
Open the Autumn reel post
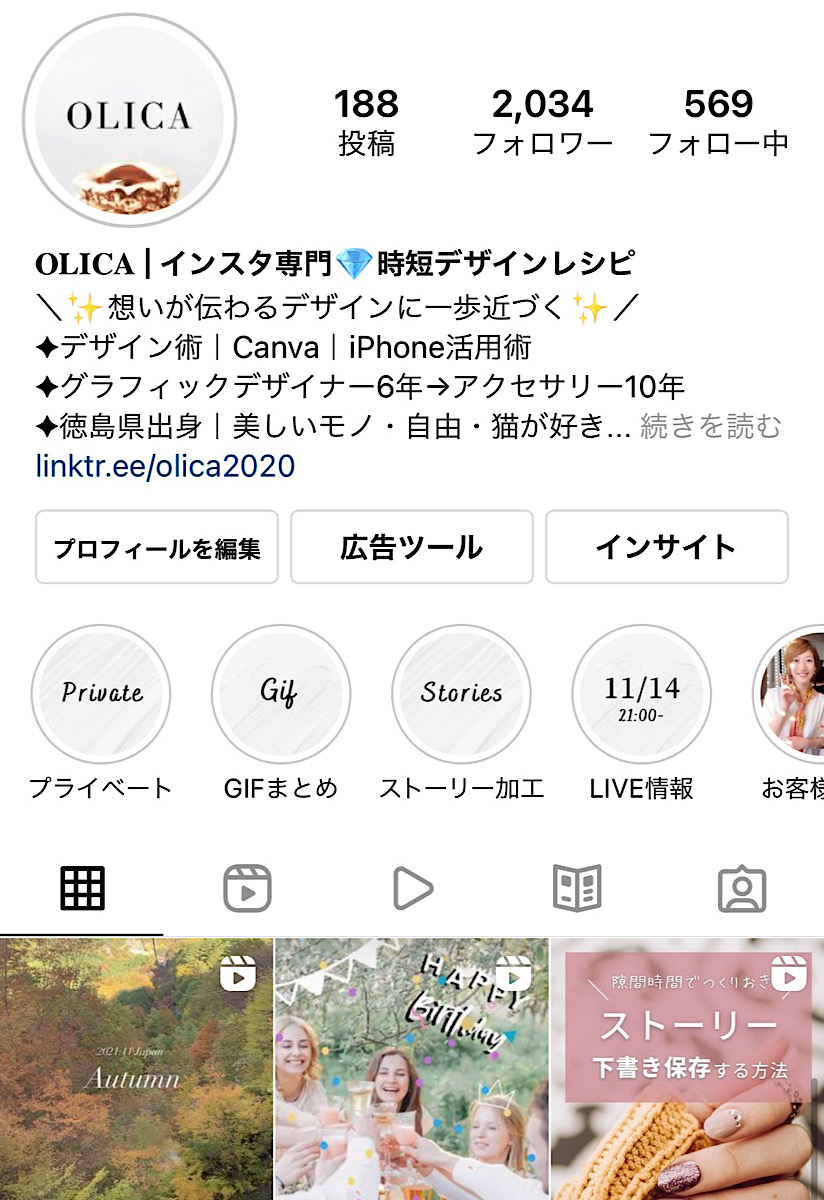[x=136, y=1068]
